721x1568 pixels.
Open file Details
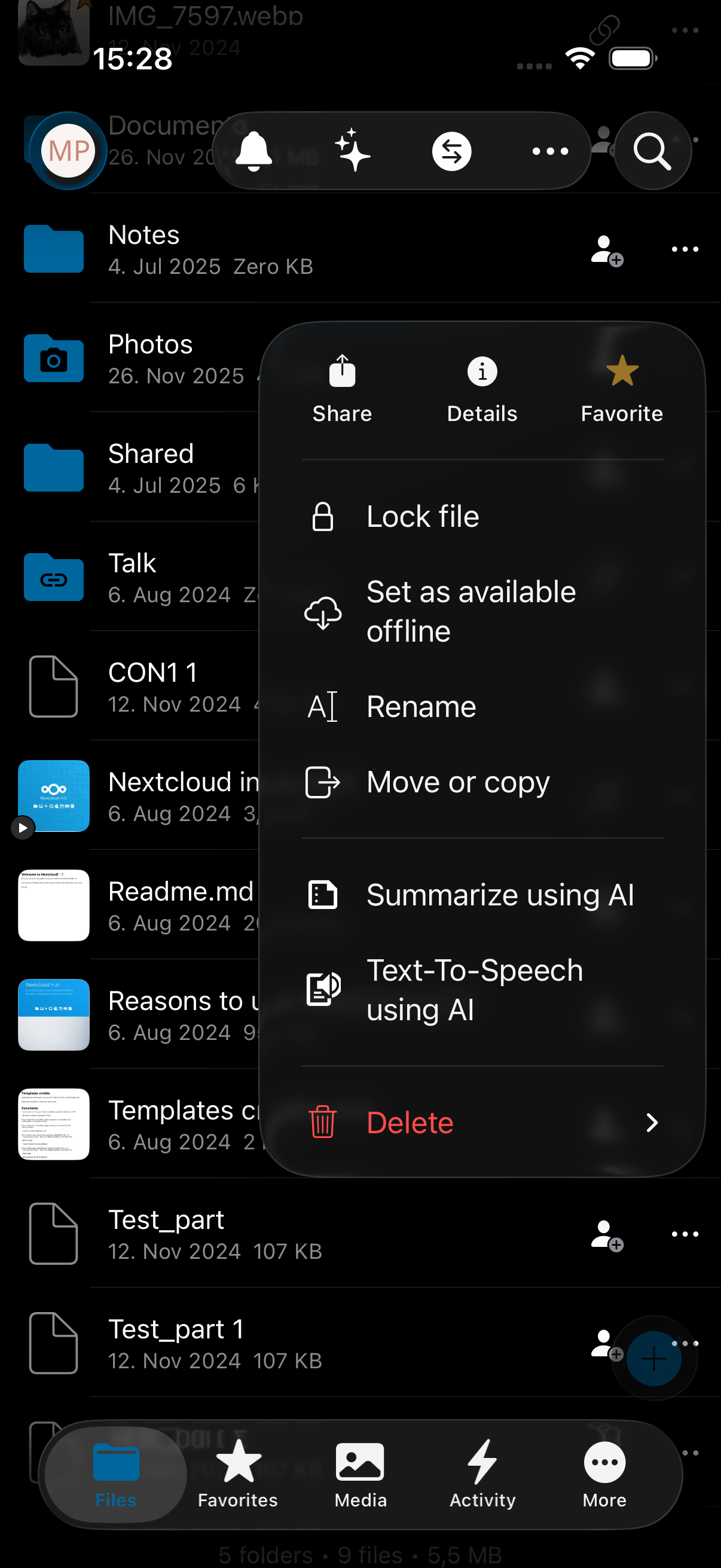coord(482,389)
